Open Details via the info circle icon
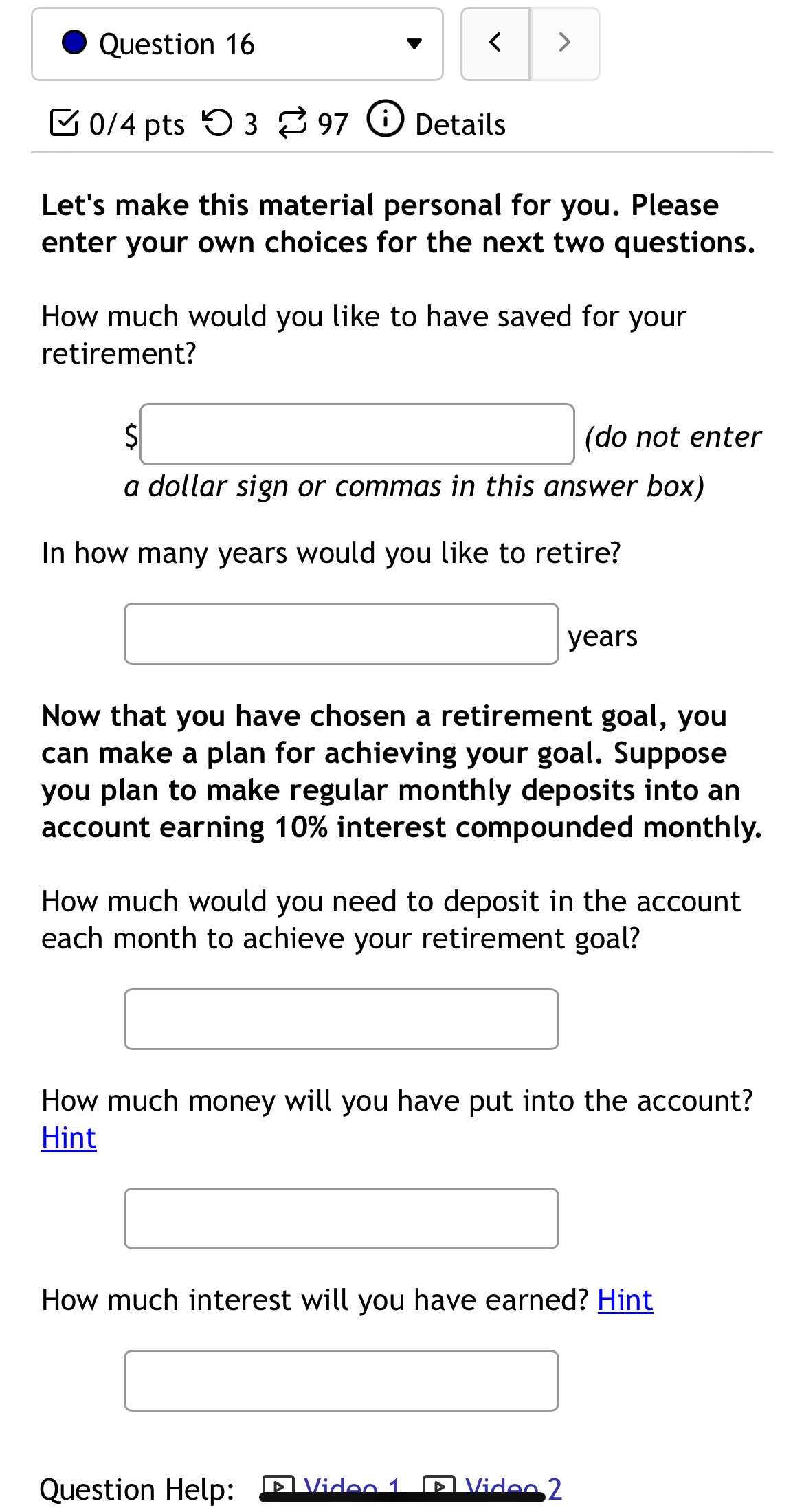Image resolution: width=804 pixels, height=1512 pixels. click(x=386, y=122)
